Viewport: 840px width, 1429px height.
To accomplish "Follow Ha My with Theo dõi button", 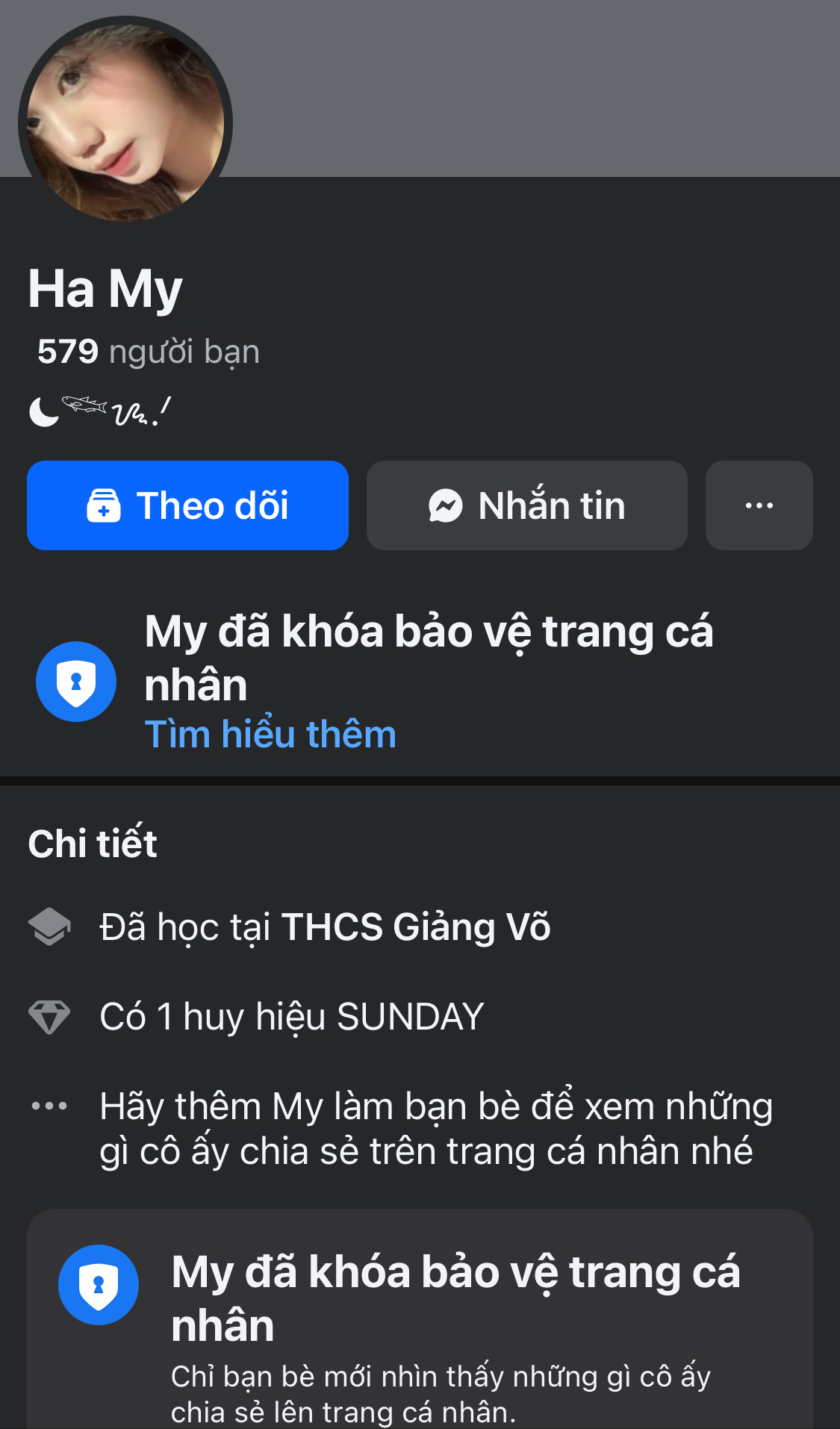I will click(187, 505).
